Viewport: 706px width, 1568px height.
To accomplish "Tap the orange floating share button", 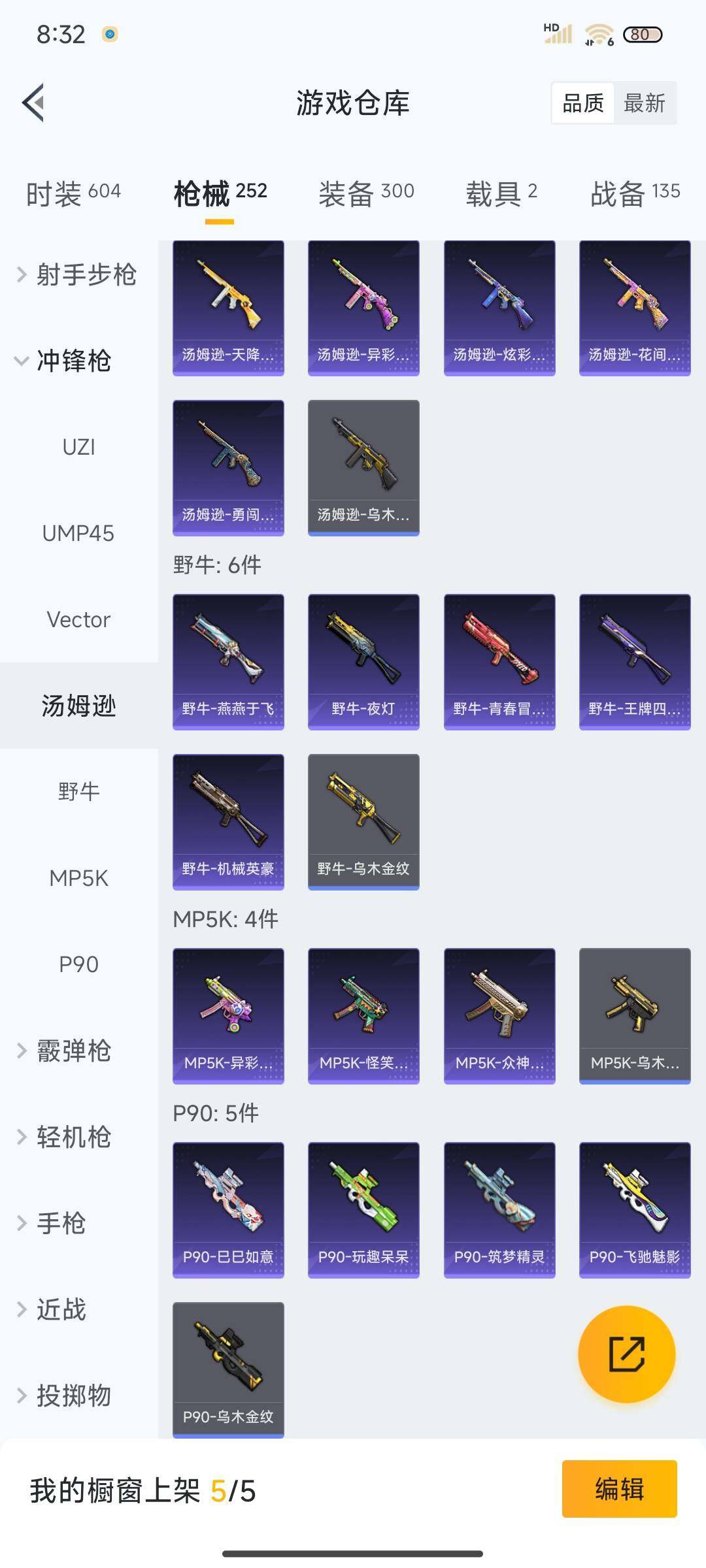I will pyautogui.click(x=626, y=1354).
